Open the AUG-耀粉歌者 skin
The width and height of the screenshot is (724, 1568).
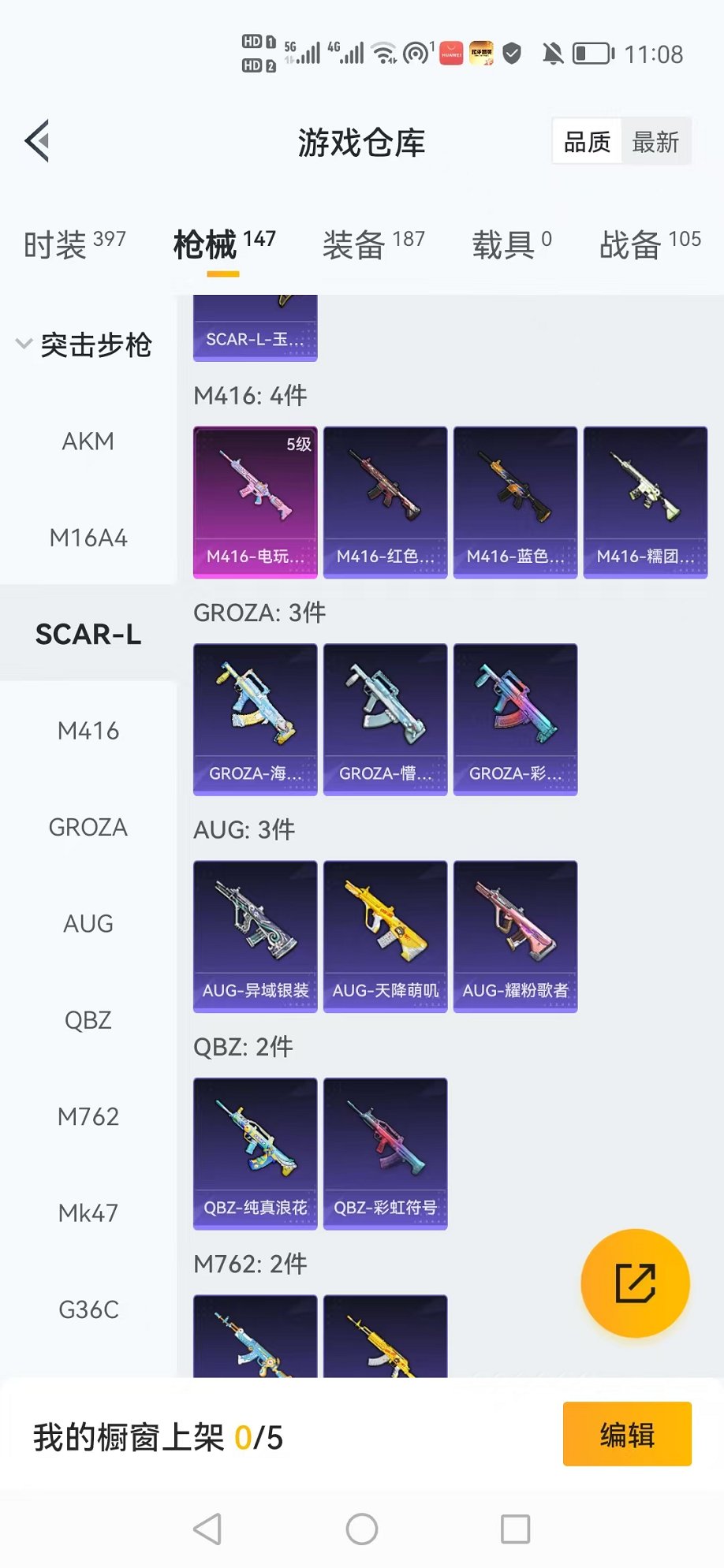pos(515,936)
